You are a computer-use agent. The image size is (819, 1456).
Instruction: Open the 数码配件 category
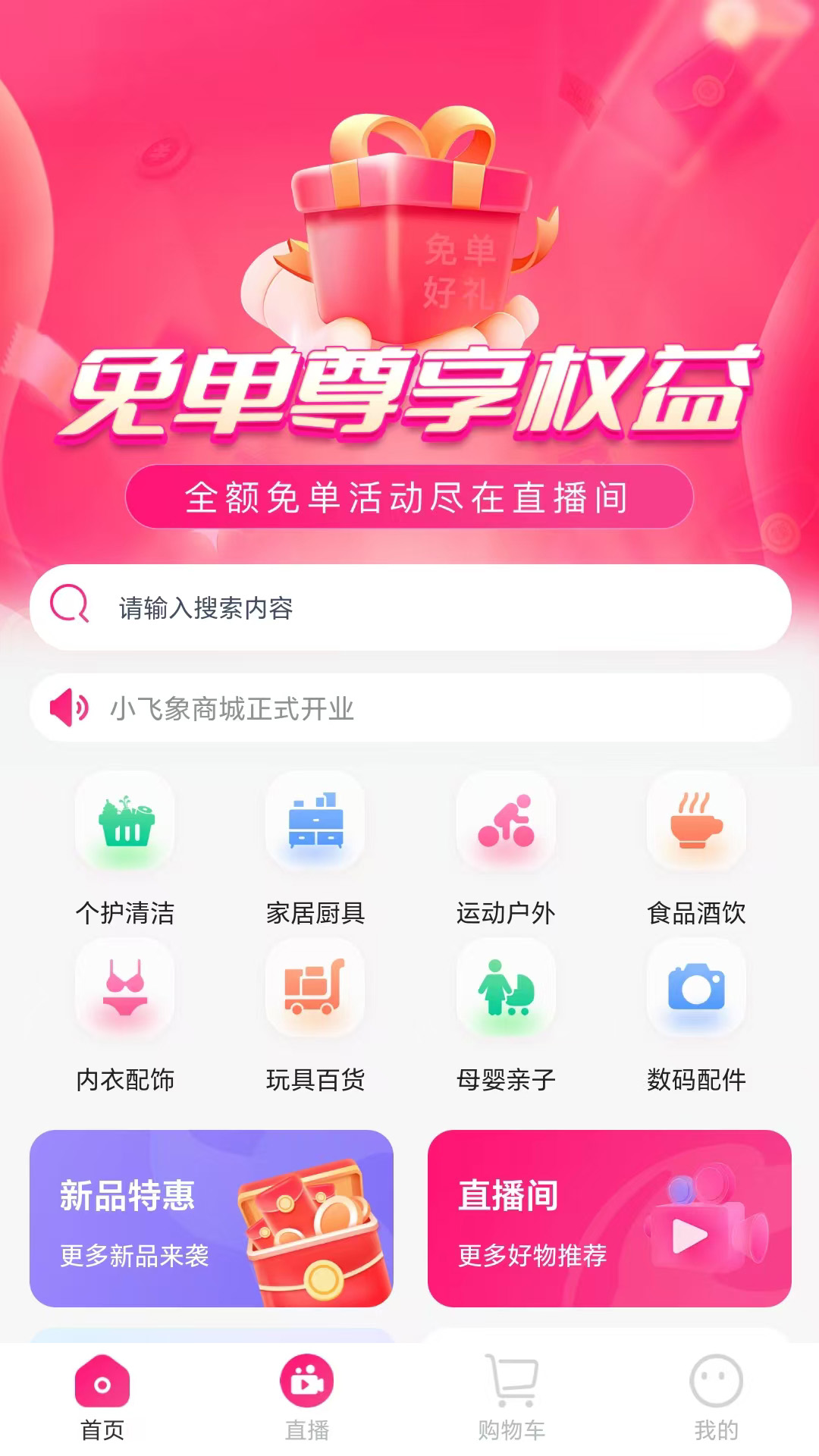click(x=696, y=1015)
